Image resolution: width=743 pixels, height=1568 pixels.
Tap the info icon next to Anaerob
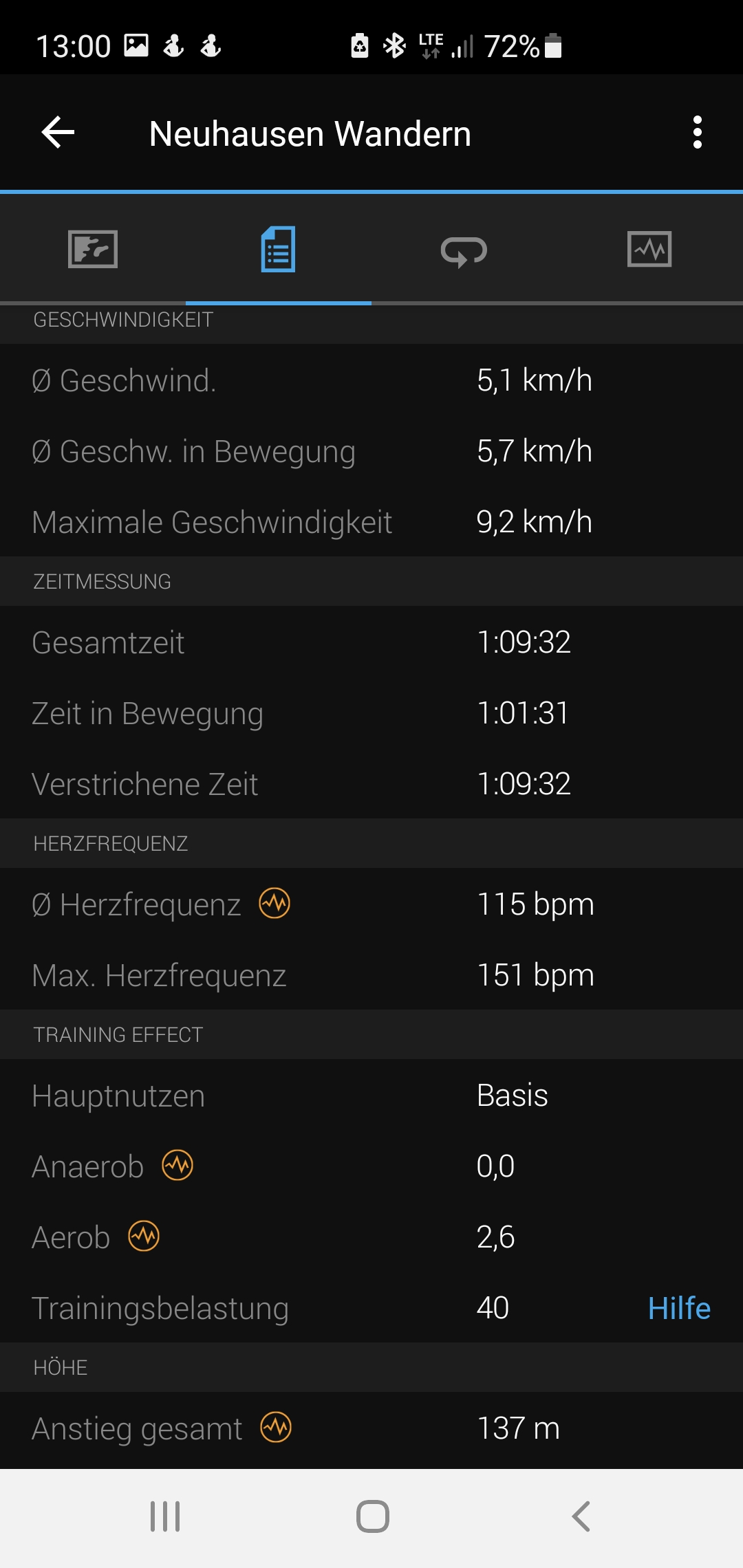tap(177, 1165)
